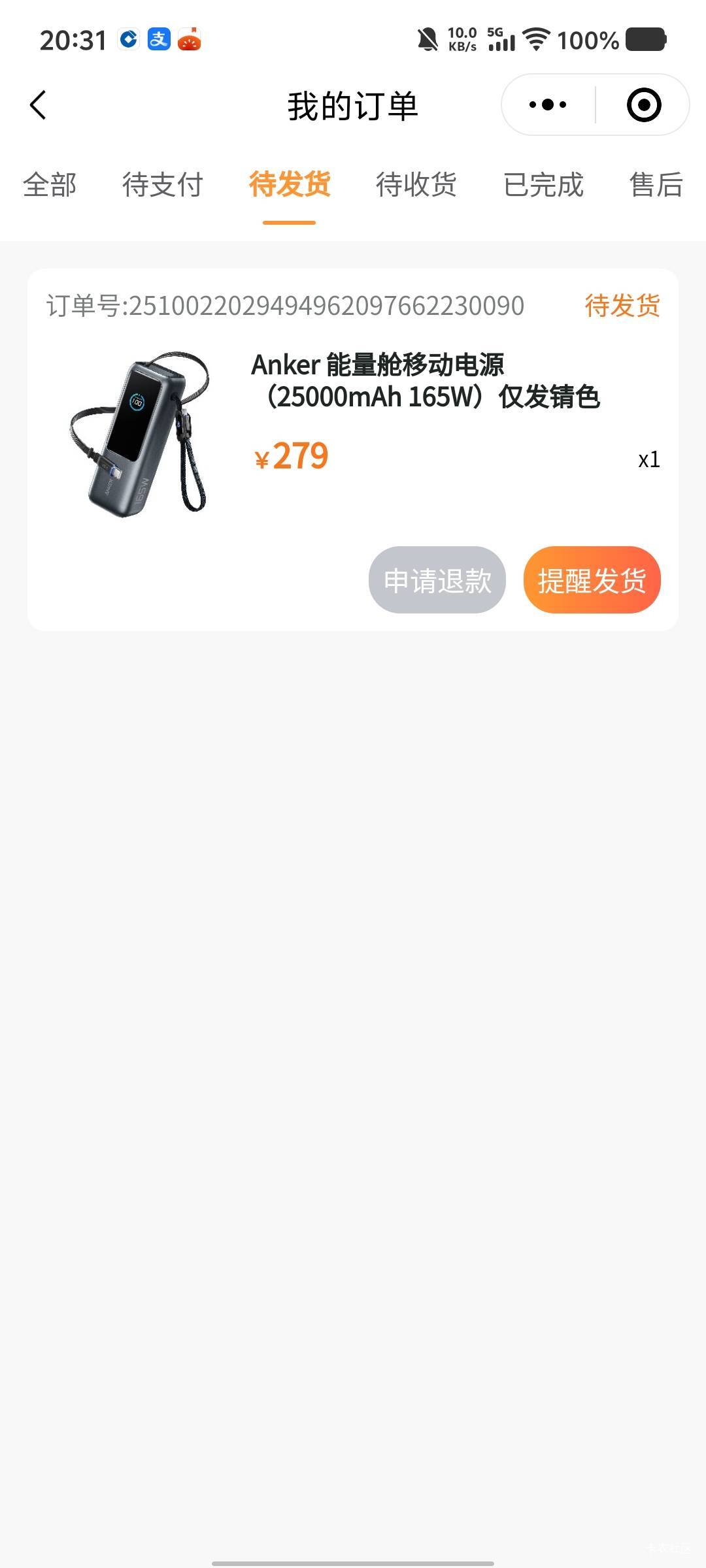The width and height of the screenshot is (706, 1568).
Task: Open the mini program more options menu
Action: pyautogui.click(x=548, y=105)
